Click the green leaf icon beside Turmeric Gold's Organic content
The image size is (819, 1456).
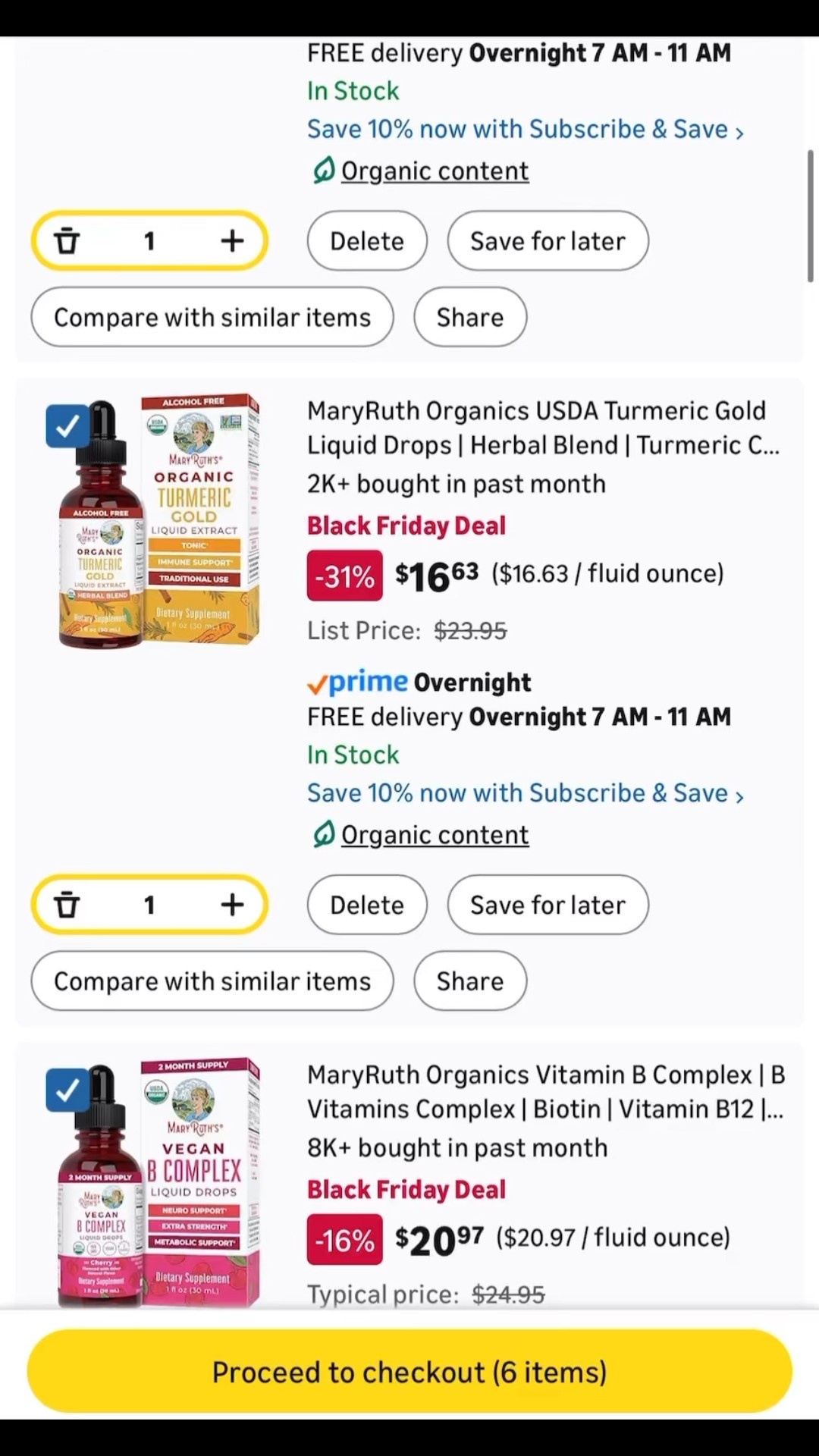[x=323, y=834]
